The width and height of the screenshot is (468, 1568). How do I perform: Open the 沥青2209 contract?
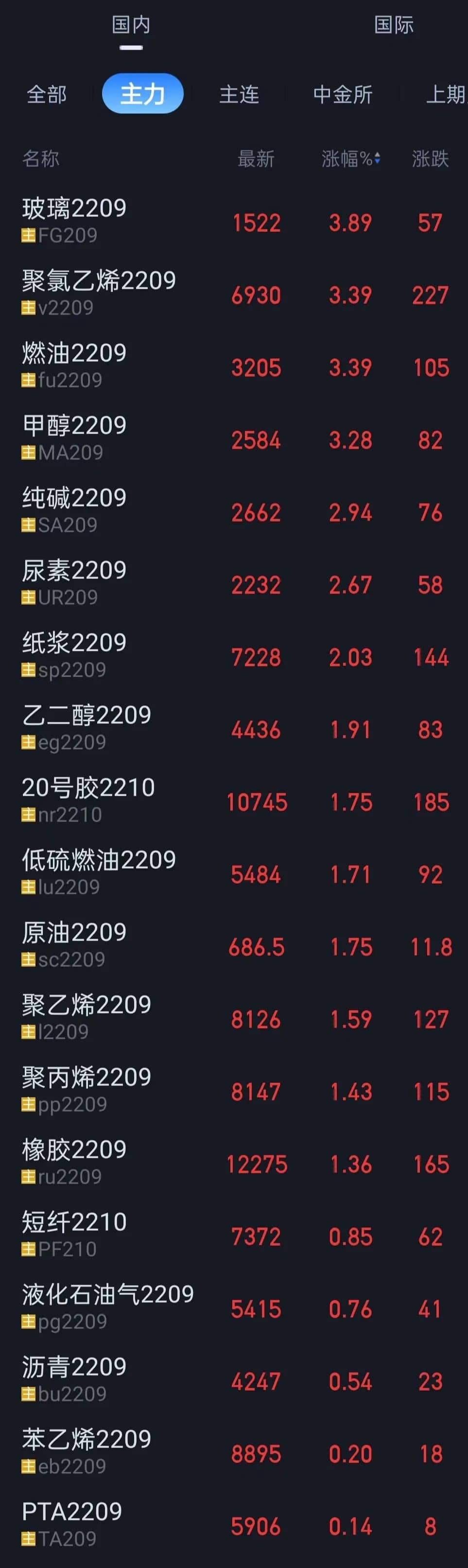[x=74, y=1379]
